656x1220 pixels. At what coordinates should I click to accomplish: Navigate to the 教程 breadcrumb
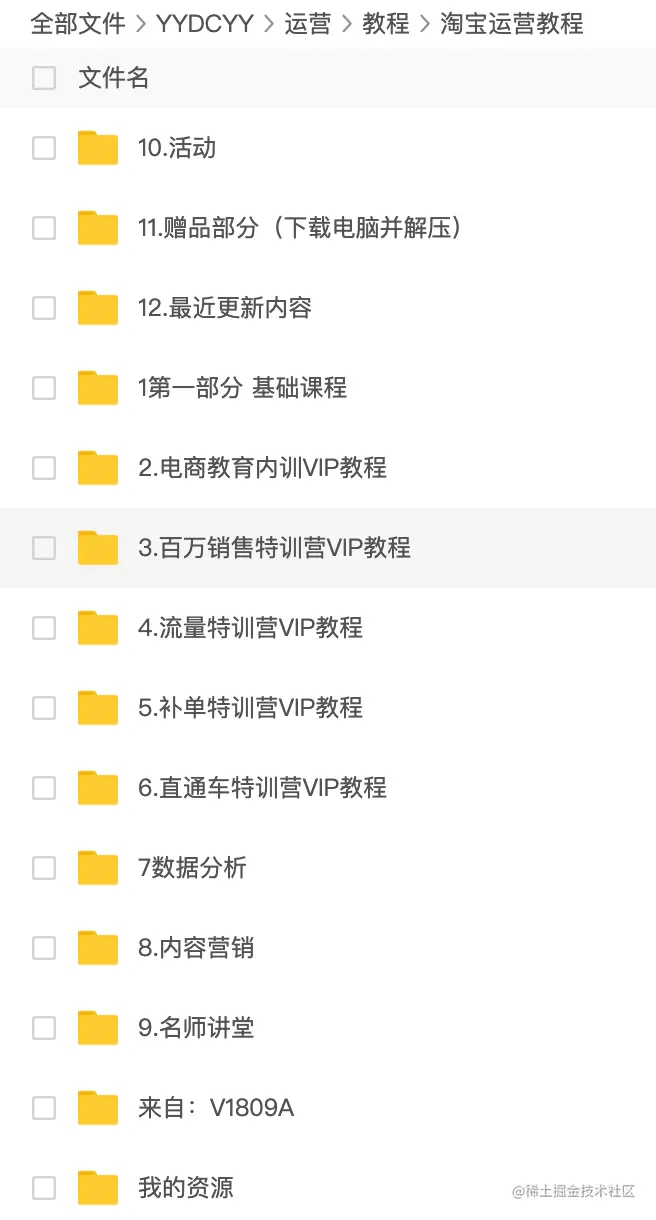click(386, 24)
